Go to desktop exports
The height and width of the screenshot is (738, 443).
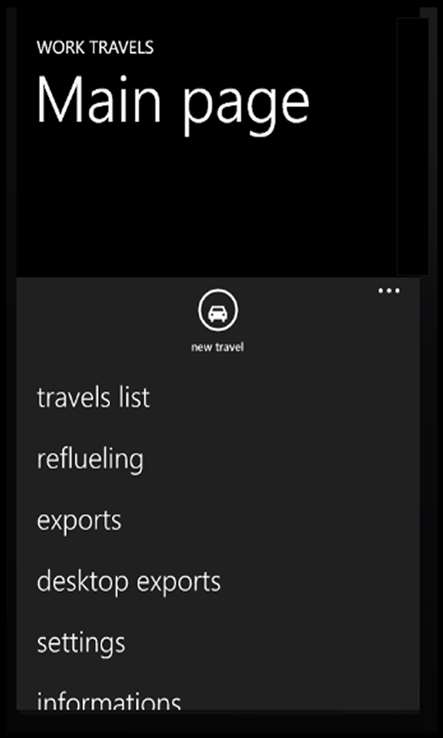(x=129, y=582)
